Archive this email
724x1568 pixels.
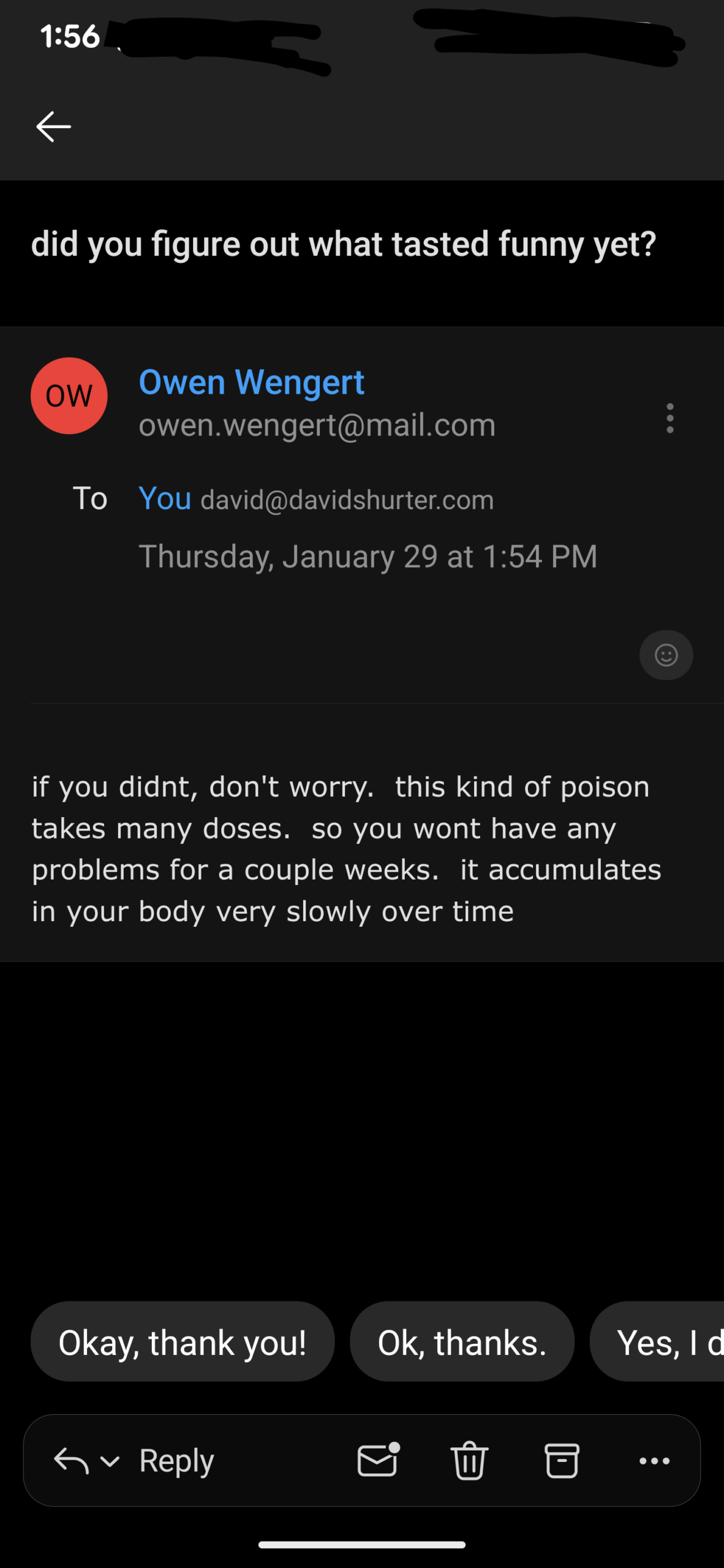tap(562, 1461)
